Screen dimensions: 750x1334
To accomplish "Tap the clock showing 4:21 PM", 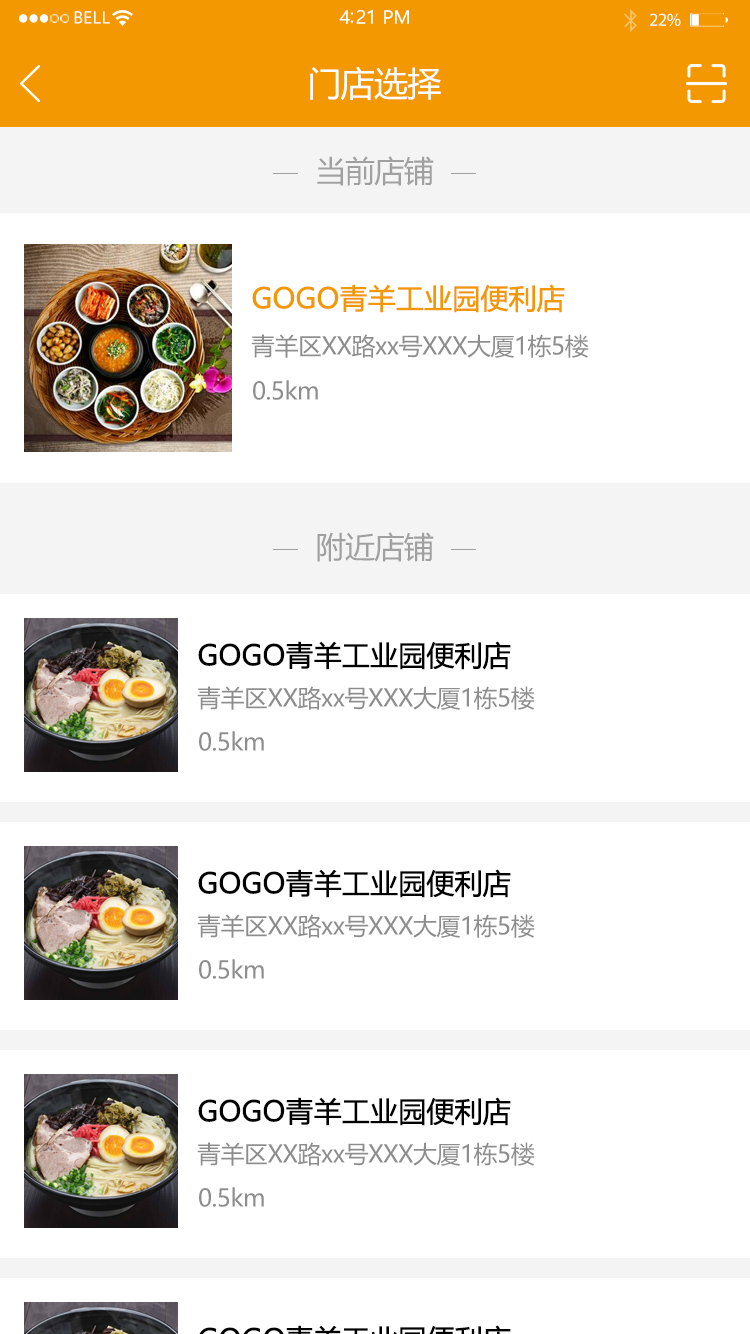I will pyautogui.click(x=375, y=16).
